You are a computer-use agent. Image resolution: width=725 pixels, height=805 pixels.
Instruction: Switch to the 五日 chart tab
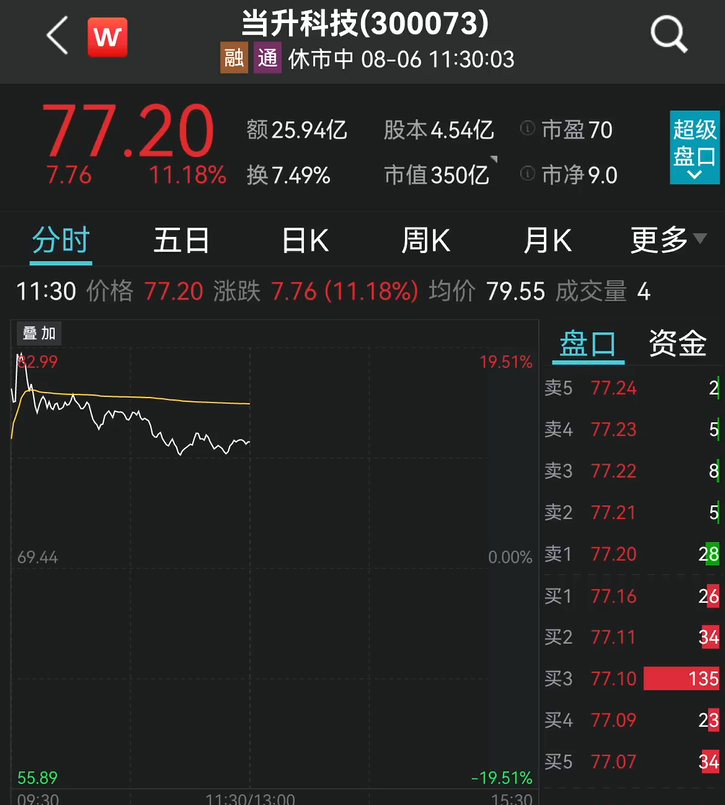(181, 240)
